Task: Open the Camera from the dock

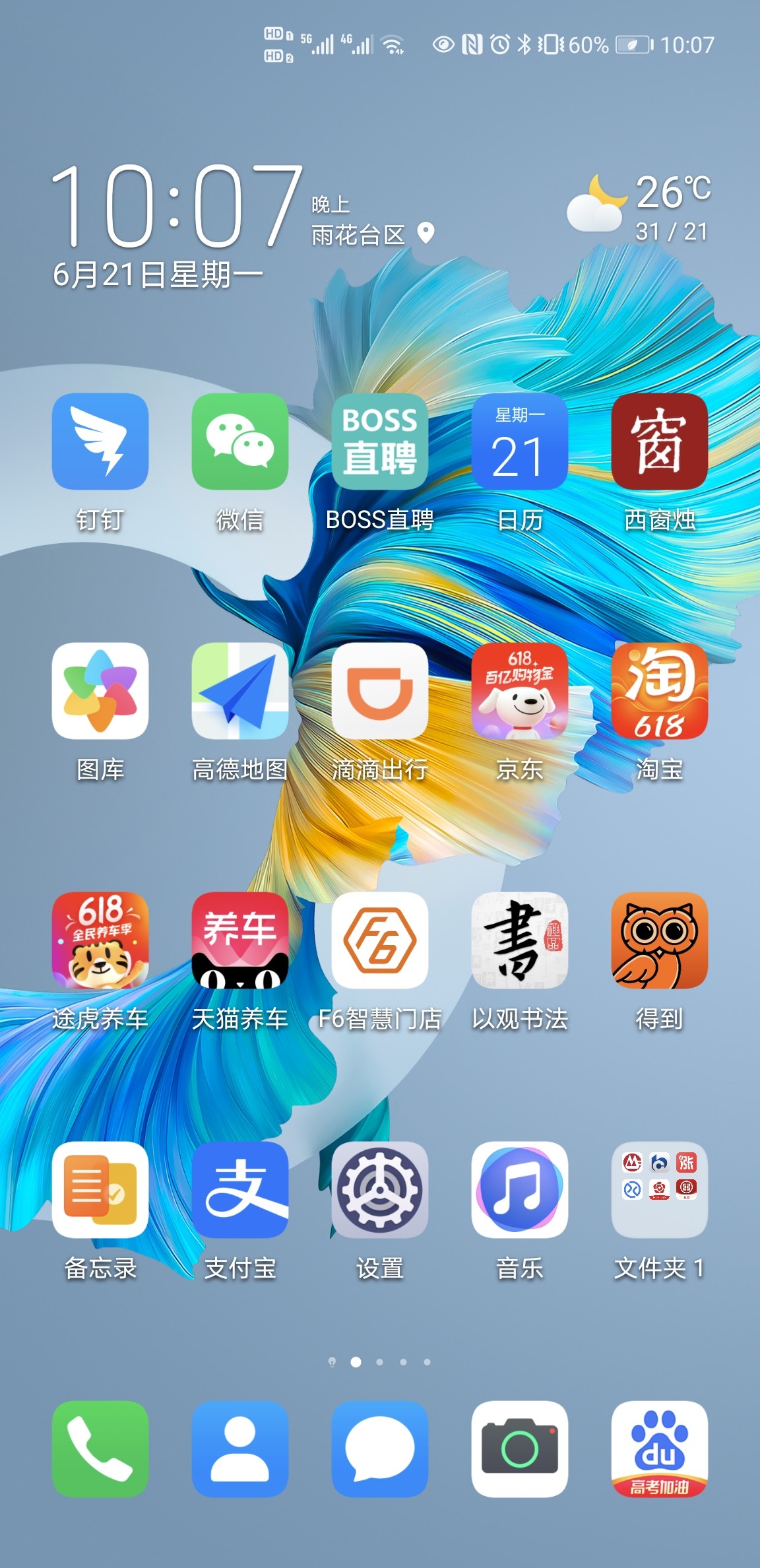Action: click(520, 1449)
